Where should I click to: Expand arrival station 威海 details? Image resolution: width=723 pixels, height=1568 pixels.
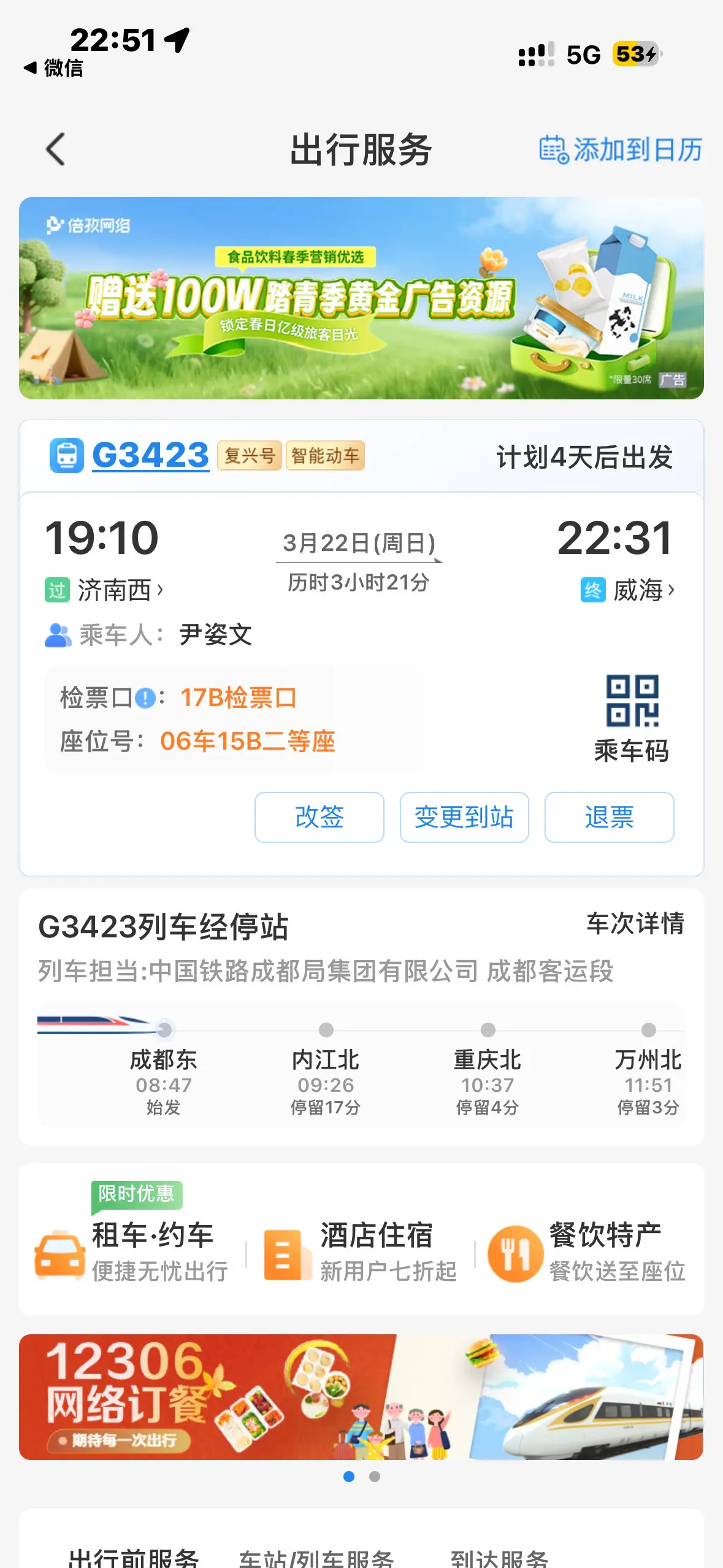641,589
